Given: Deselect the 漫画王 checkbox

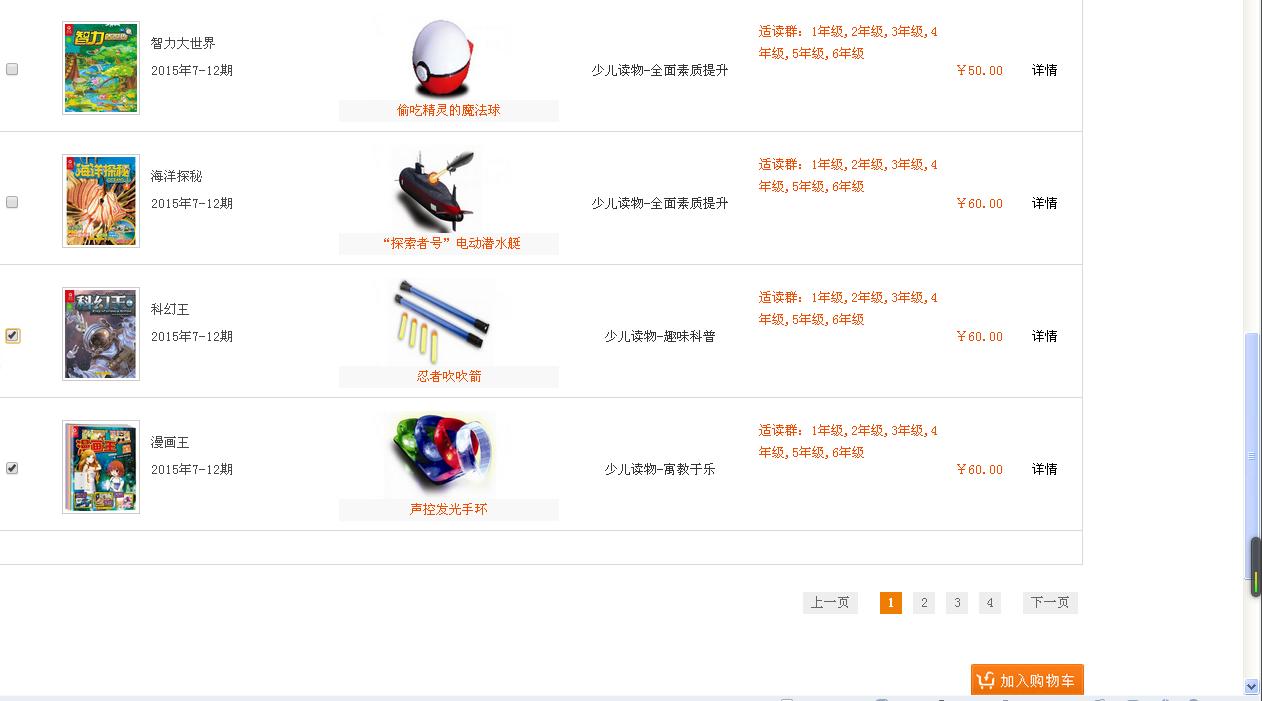Looking at the screenshot, I should tap(12, 468).
